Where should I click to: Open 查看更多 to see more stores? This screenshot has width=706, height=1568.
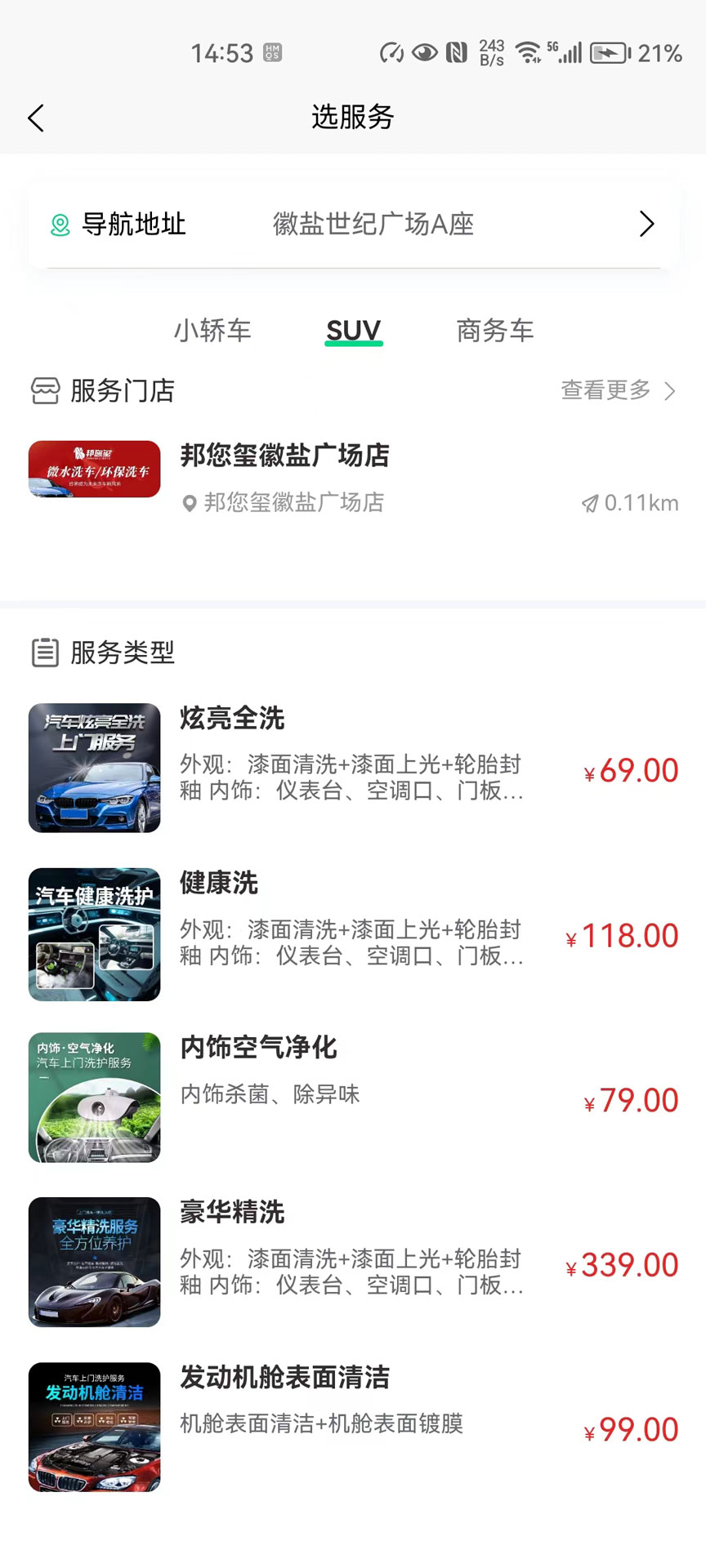(x=604, y=391)
